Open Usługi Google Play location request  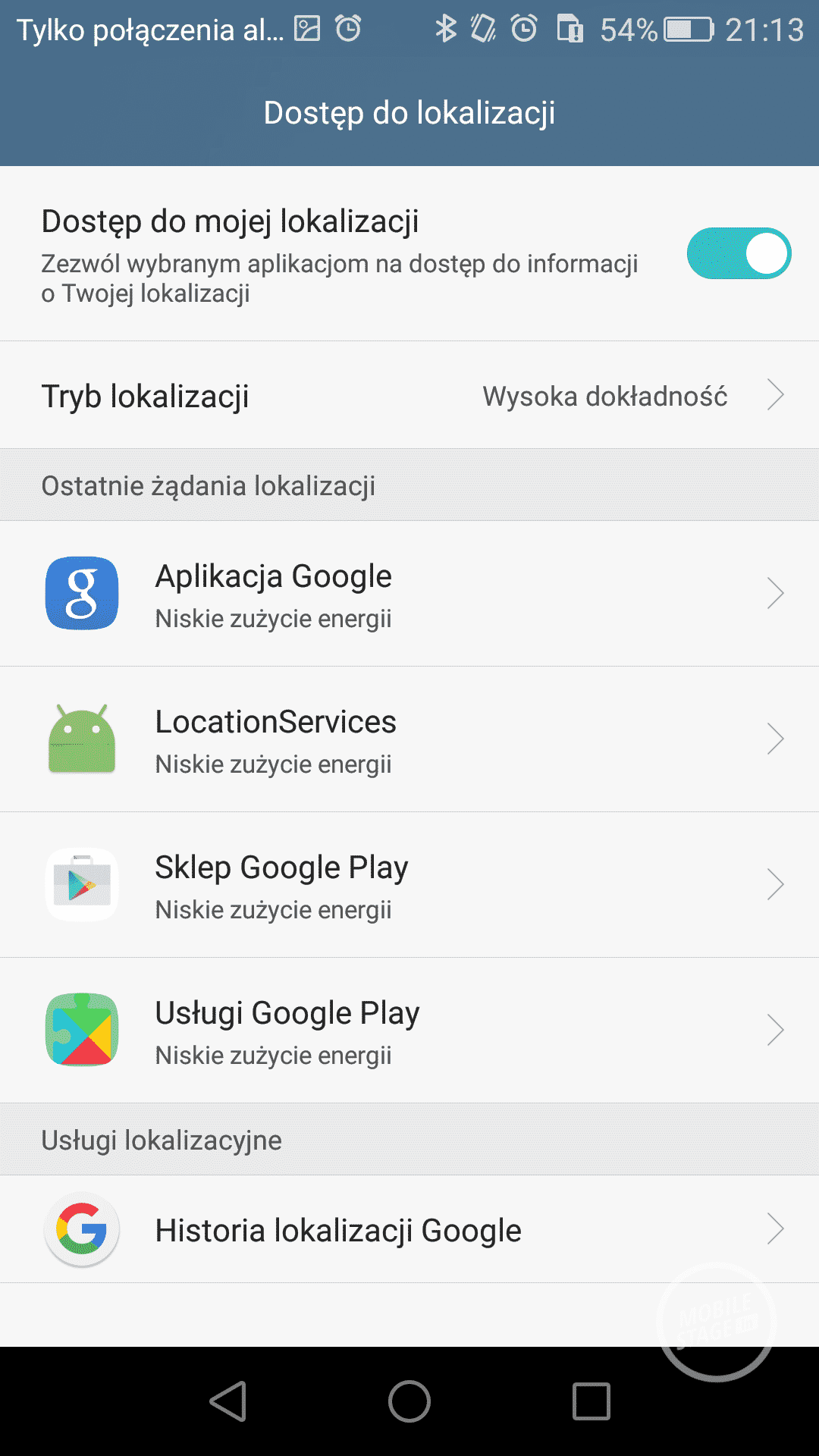(x=409, y=1031)
